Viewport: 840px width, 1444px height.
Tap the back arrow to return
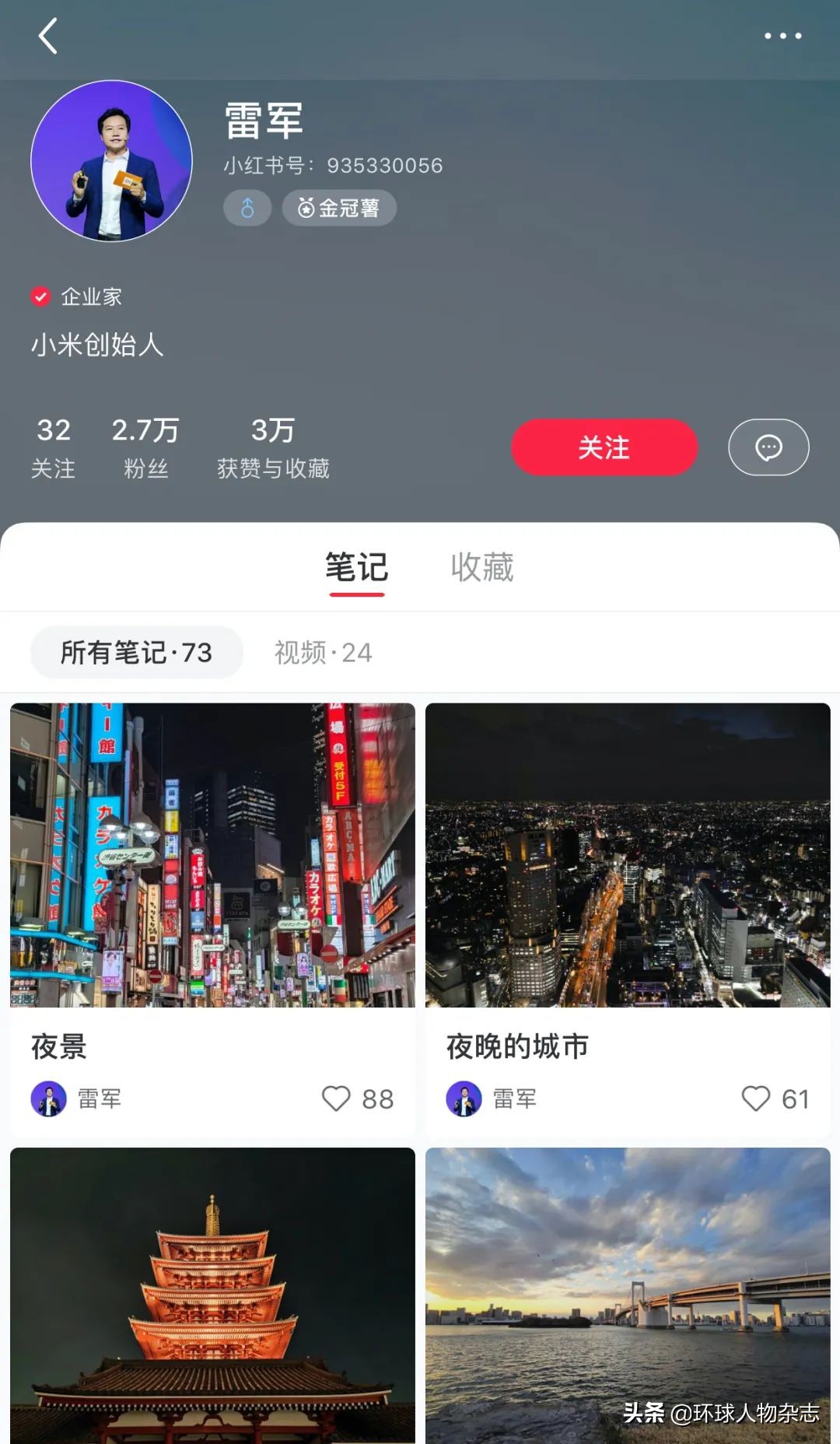click(48, 37)
